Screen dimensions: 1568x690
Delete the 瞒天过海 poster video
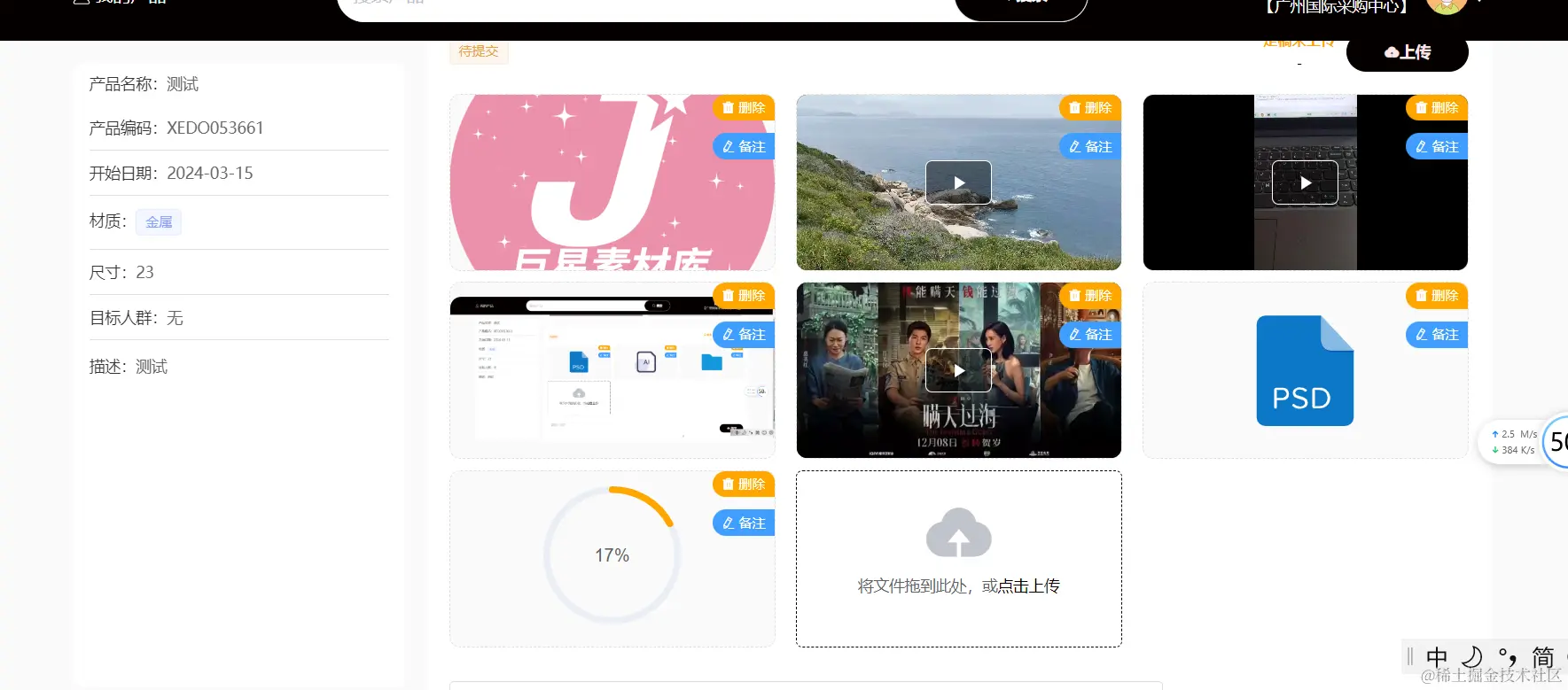(x=1090, y=296)
